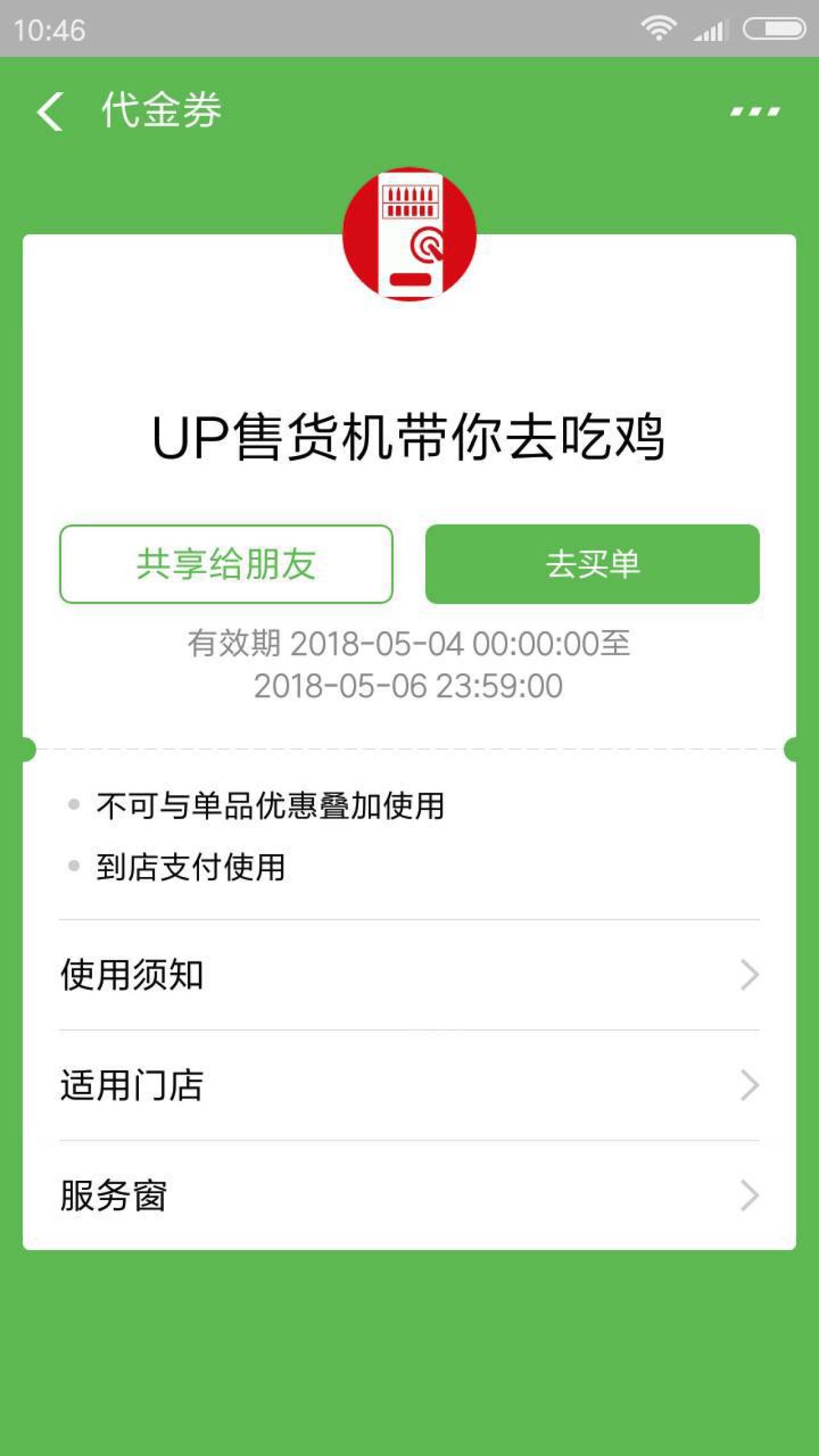View 适用门店 list
Viewport: 819px width, 1456px height.
[x=409, y=1086]
